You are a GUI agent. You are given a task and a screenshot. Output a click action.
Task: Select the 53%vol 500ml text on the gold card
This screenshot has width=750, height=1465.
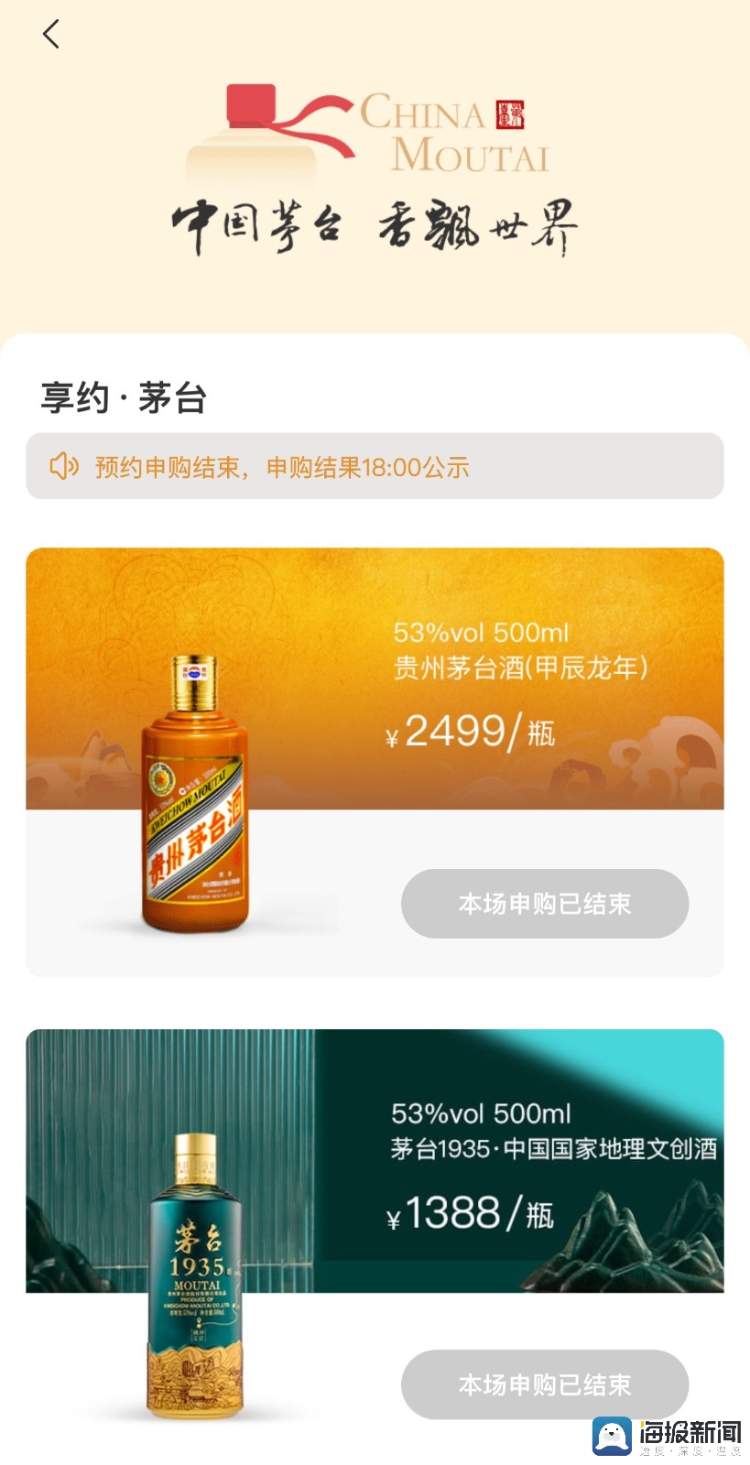[480, 632]
